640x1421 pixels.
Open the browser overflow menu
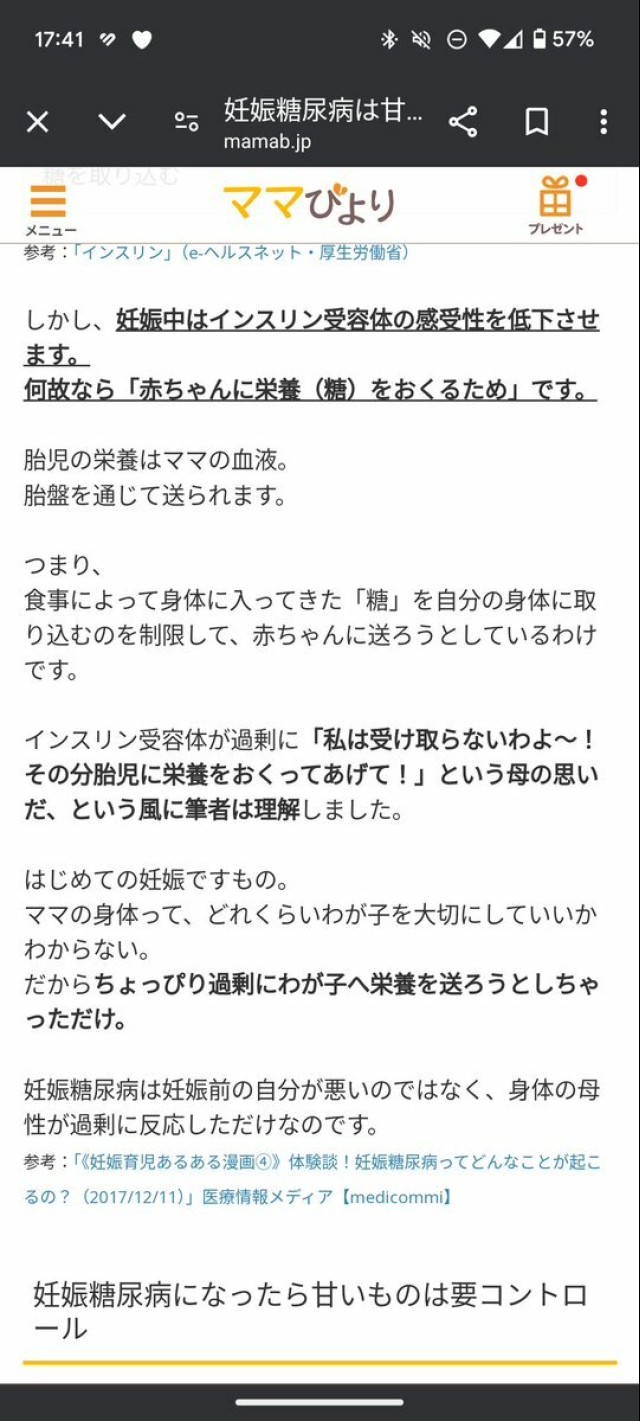point(603,122)
